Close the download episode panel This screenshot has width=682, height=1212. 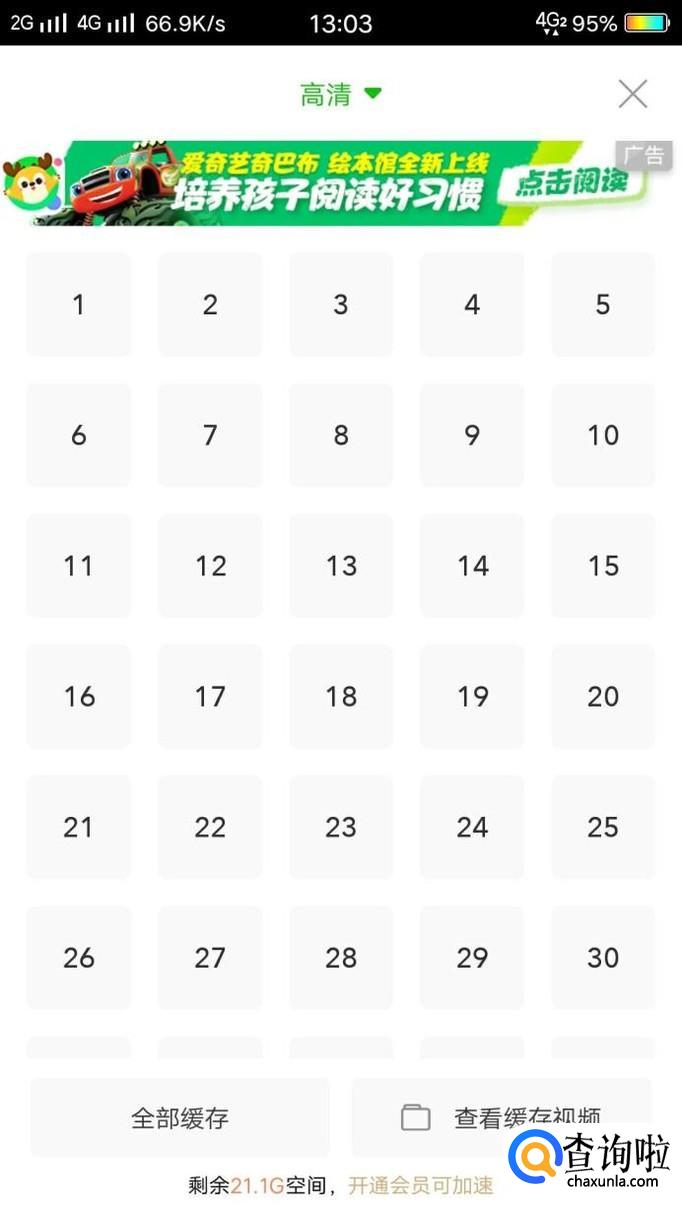point(632,94)
